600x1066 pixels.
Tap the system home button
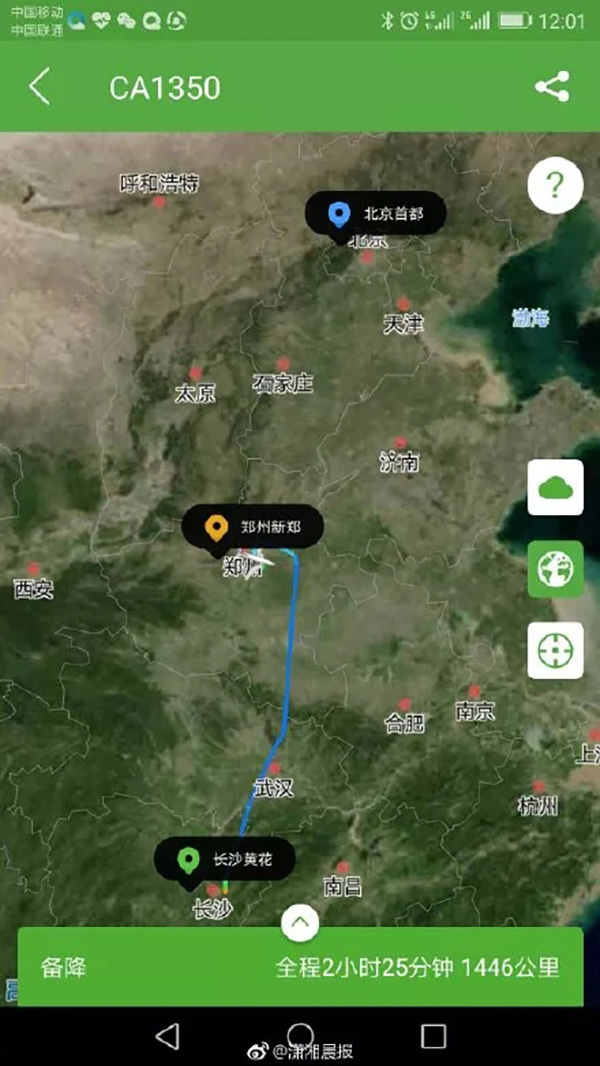click(300, 1035)
